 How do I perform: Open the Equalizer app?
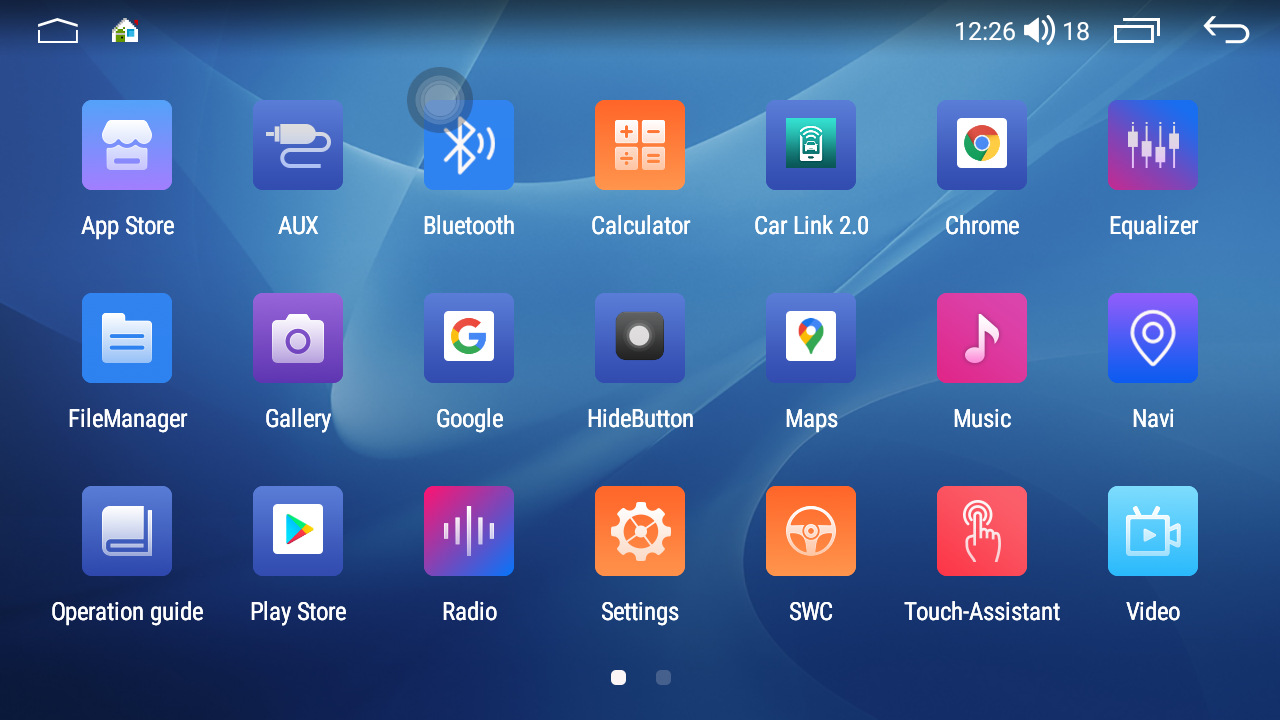coord(1153,145)
